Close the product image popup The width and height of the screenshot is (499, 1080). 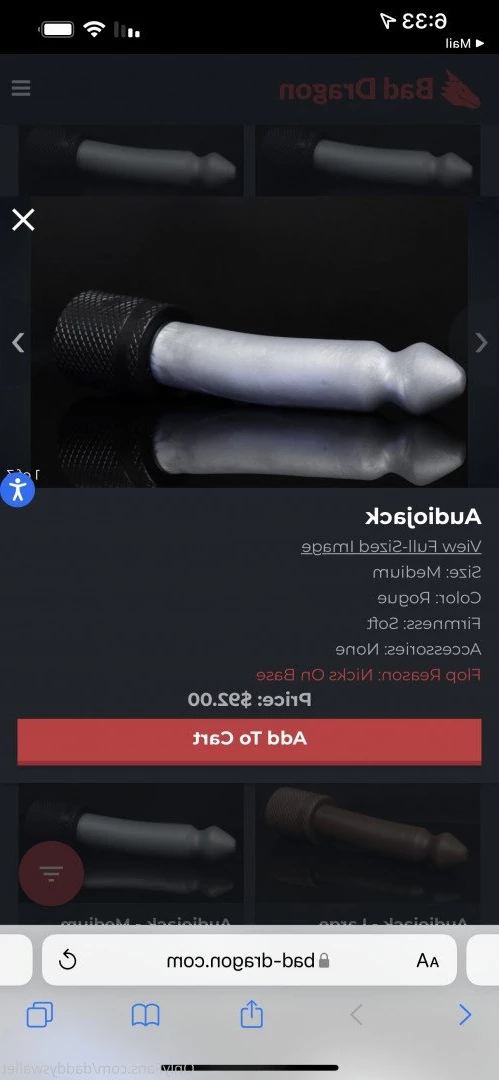pyautogui.click(x=23, y=220)
